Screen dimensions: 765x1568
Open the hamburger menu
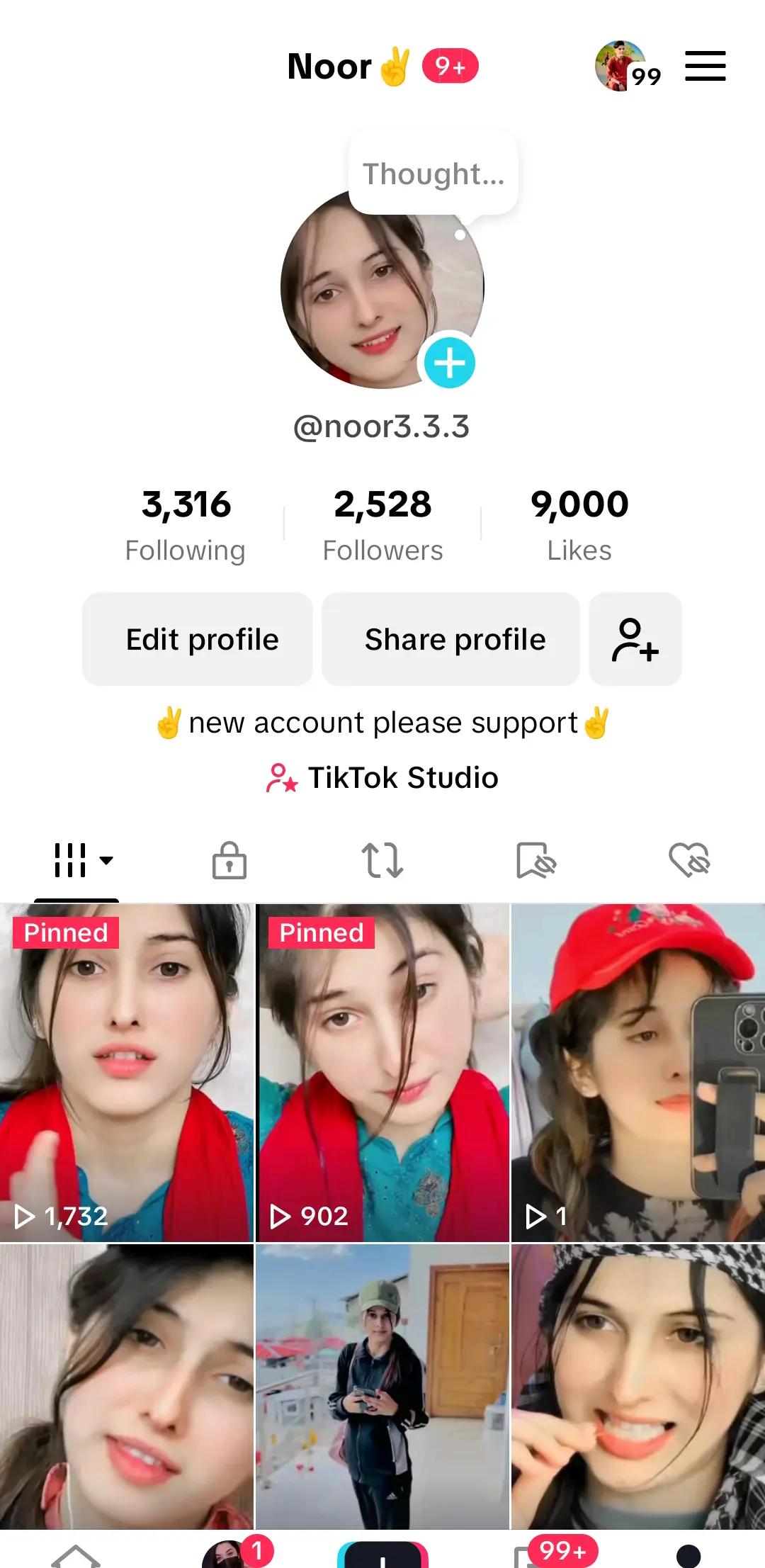705,66
